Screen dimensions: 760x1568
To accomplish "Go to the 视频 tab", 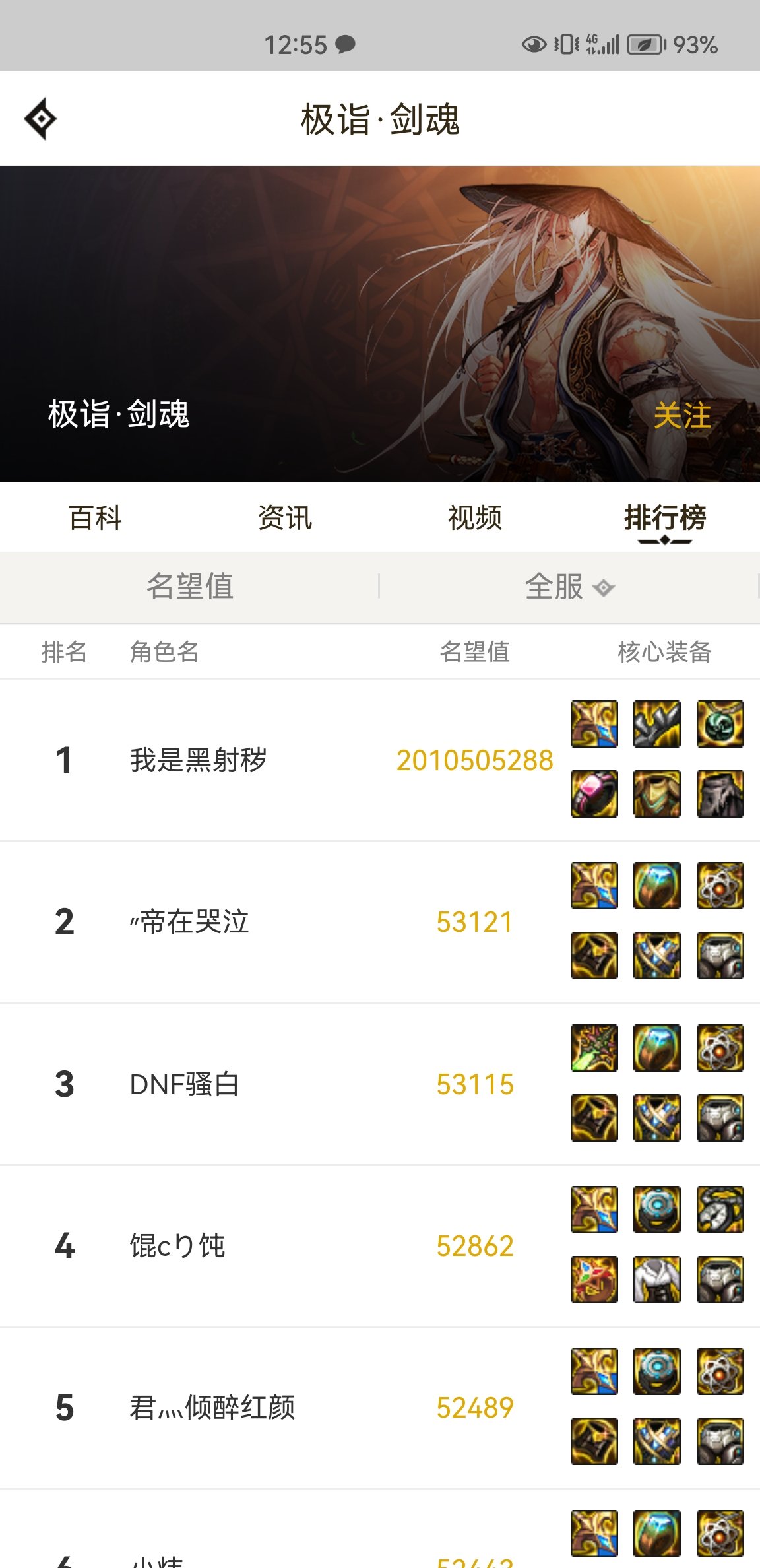I will coord(475,518).
